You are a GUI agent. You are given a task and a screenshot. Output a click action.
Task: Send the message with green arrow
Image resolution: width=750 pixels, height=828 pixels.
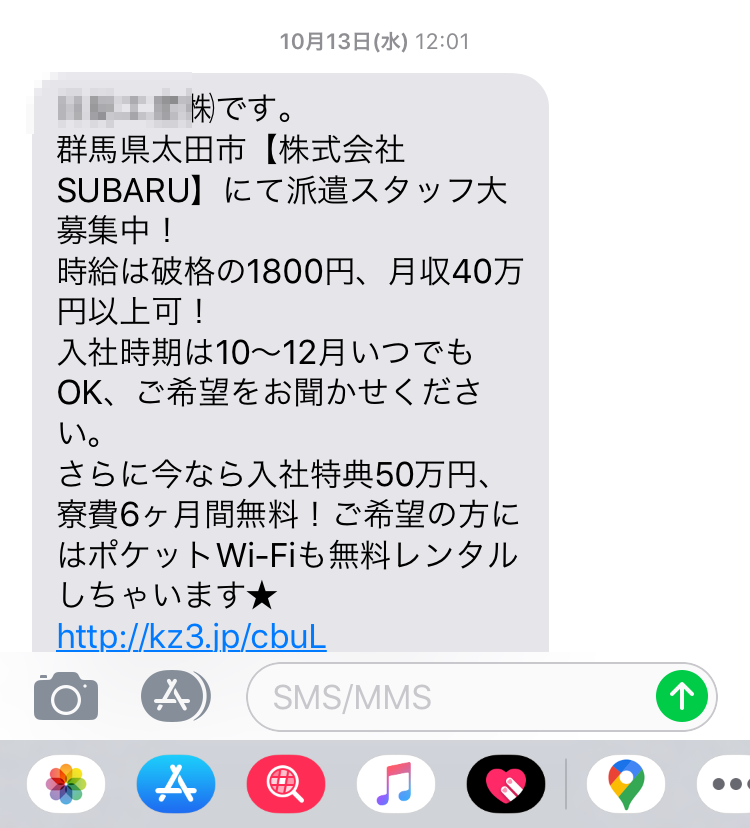point(682,695)
